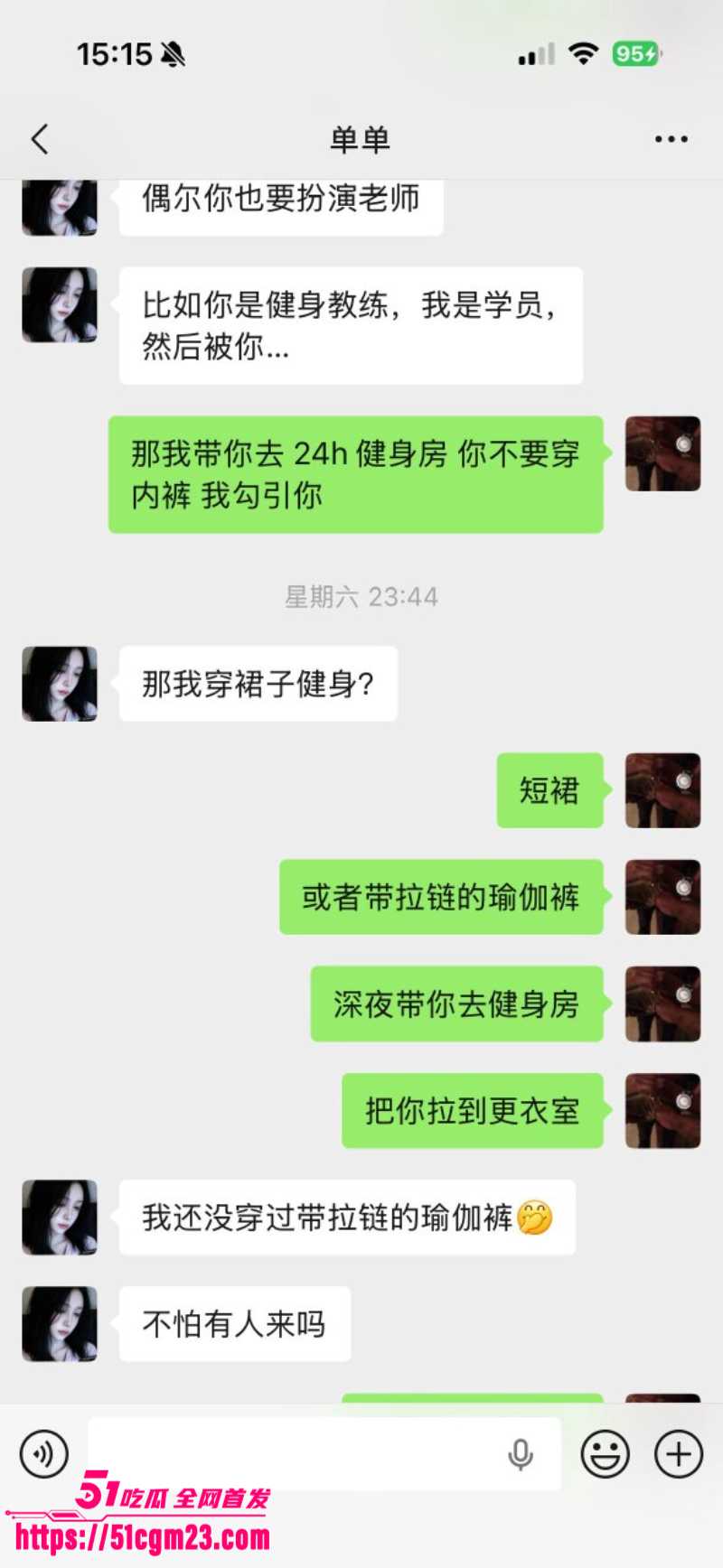
Task: Open the chat's three-dot overflow menu
Action: point(671,139)
